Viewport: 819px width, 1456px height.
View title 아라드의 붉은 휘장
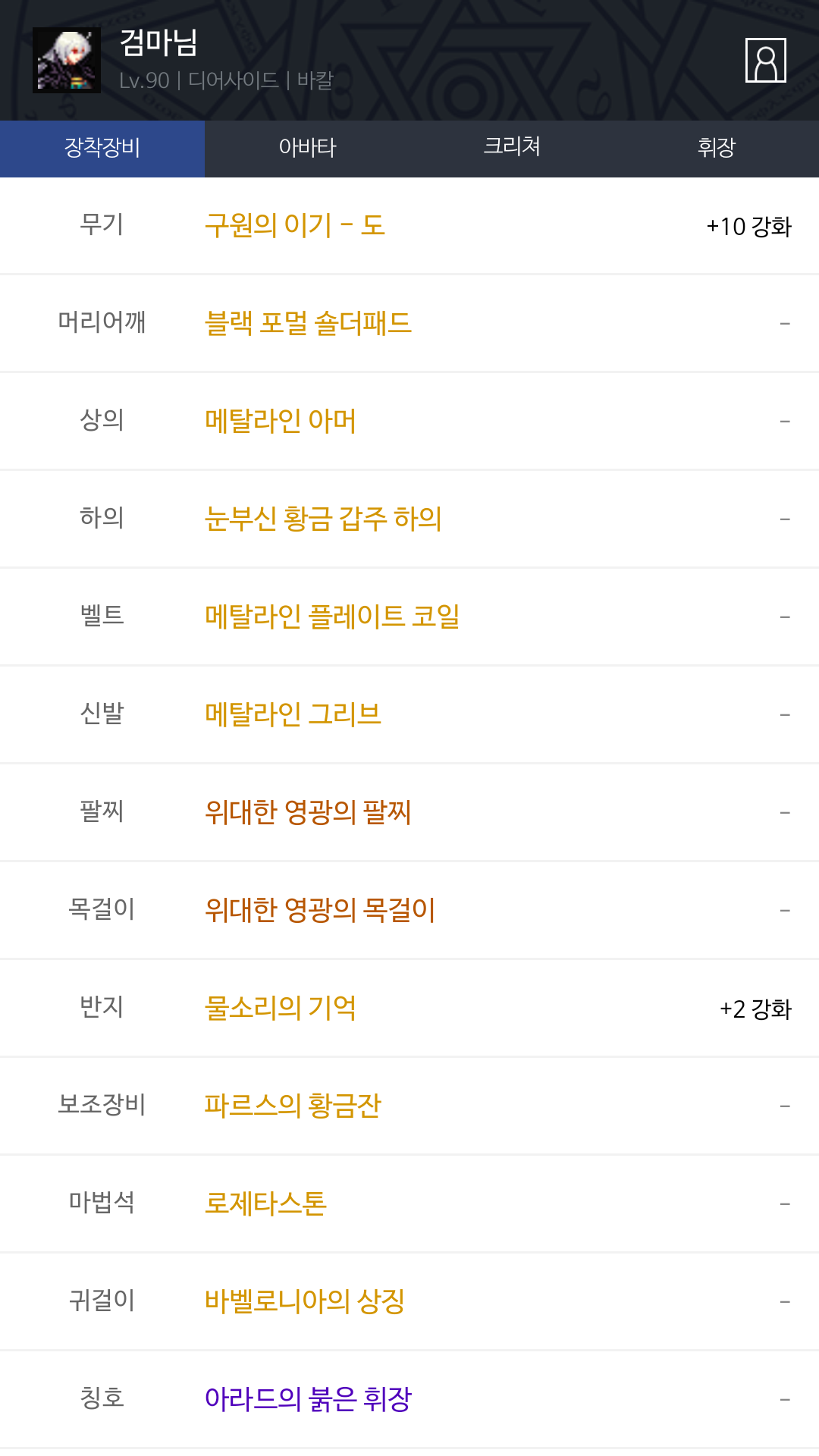308,1399
